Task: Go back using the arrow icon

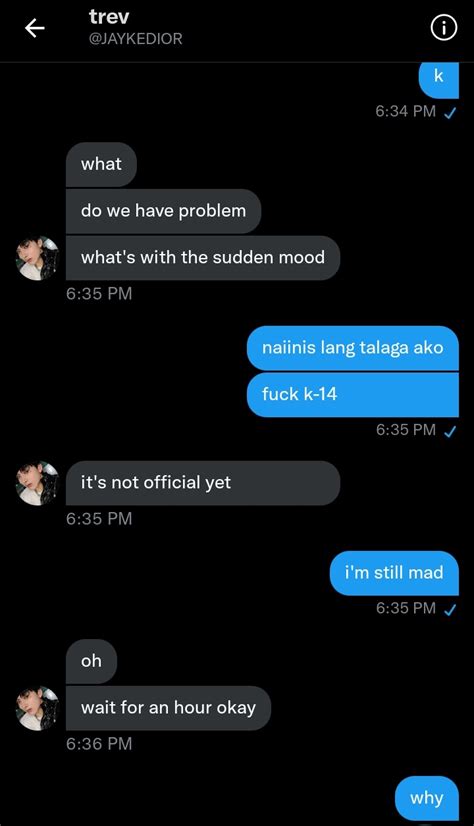Action: click(35, 28)
